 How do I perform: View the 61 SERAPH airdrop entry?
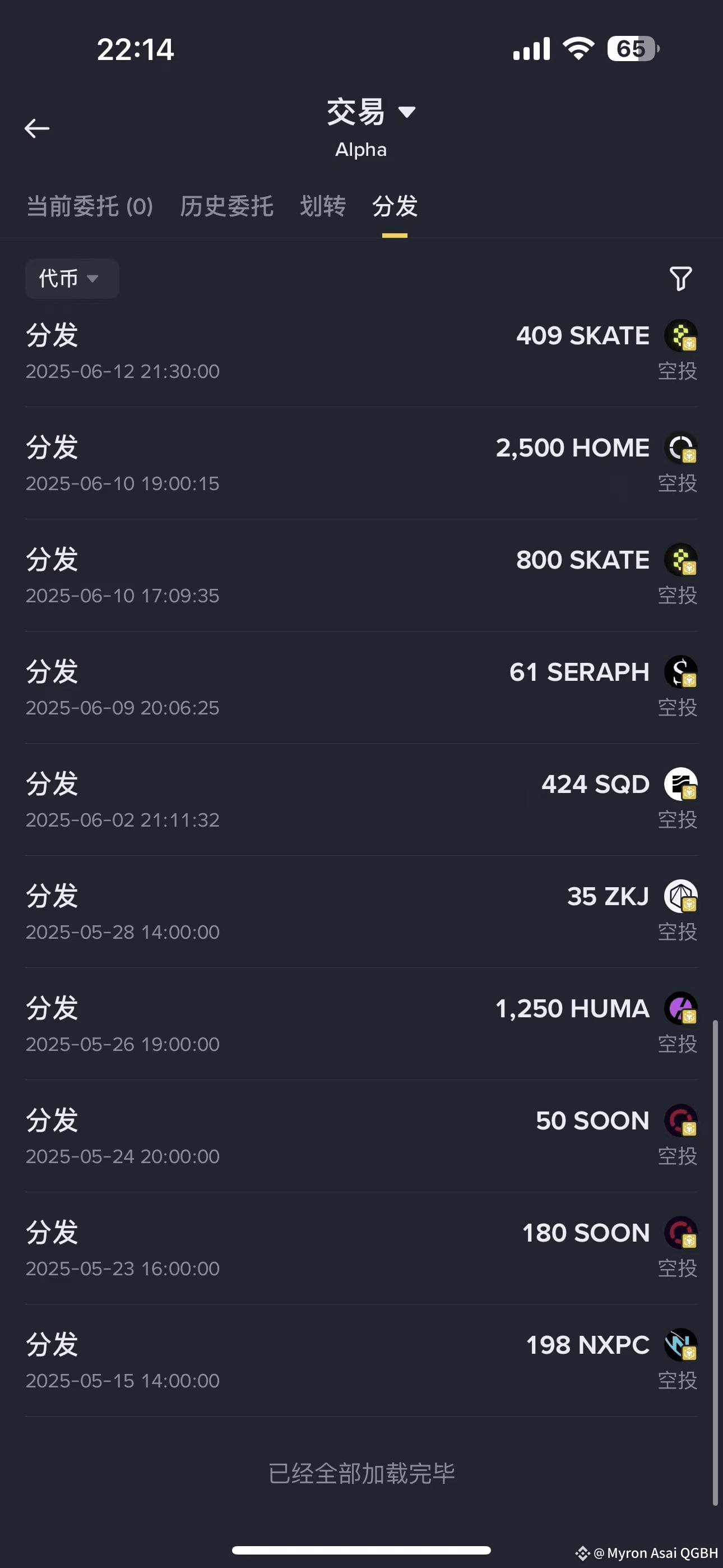361,688
